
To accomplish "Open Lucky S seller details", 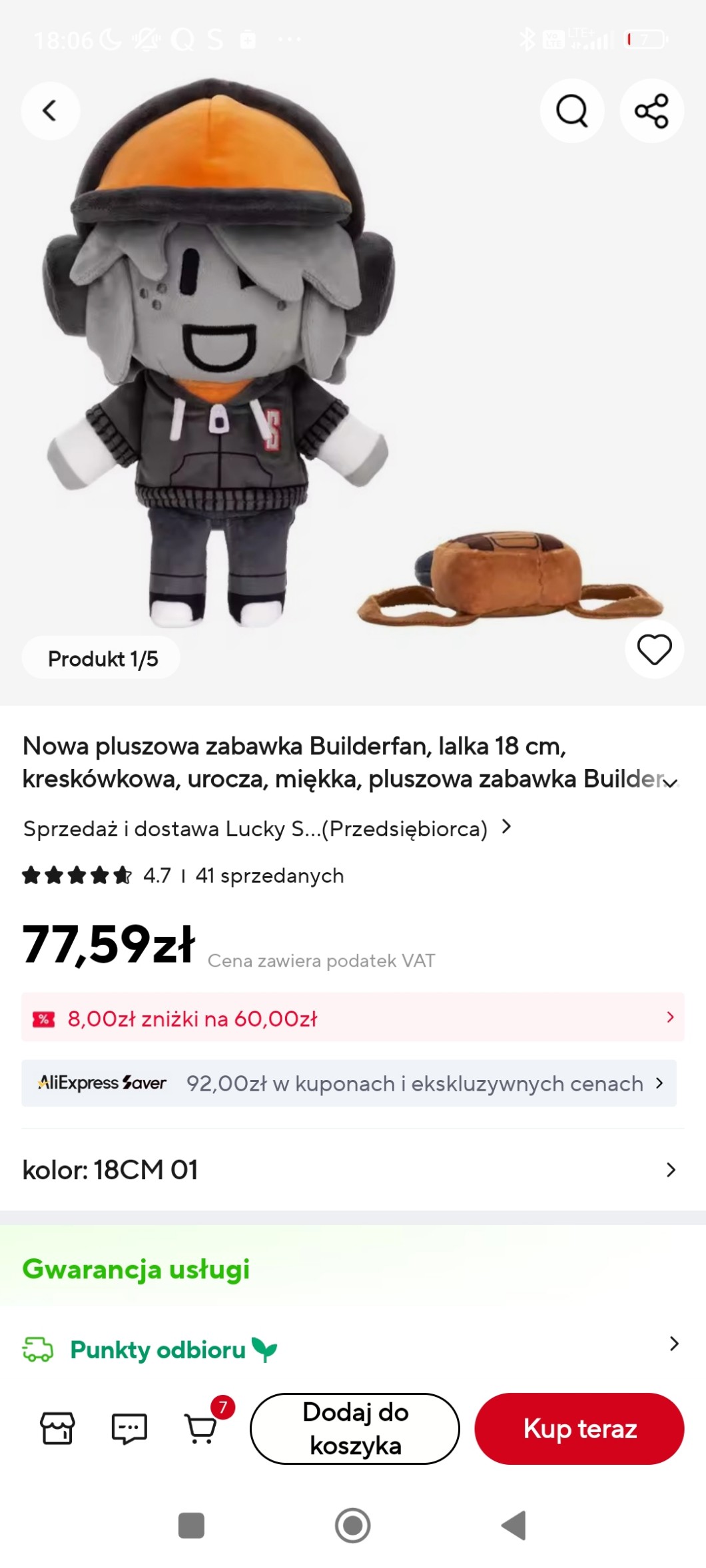I will (x=266, y=828).
